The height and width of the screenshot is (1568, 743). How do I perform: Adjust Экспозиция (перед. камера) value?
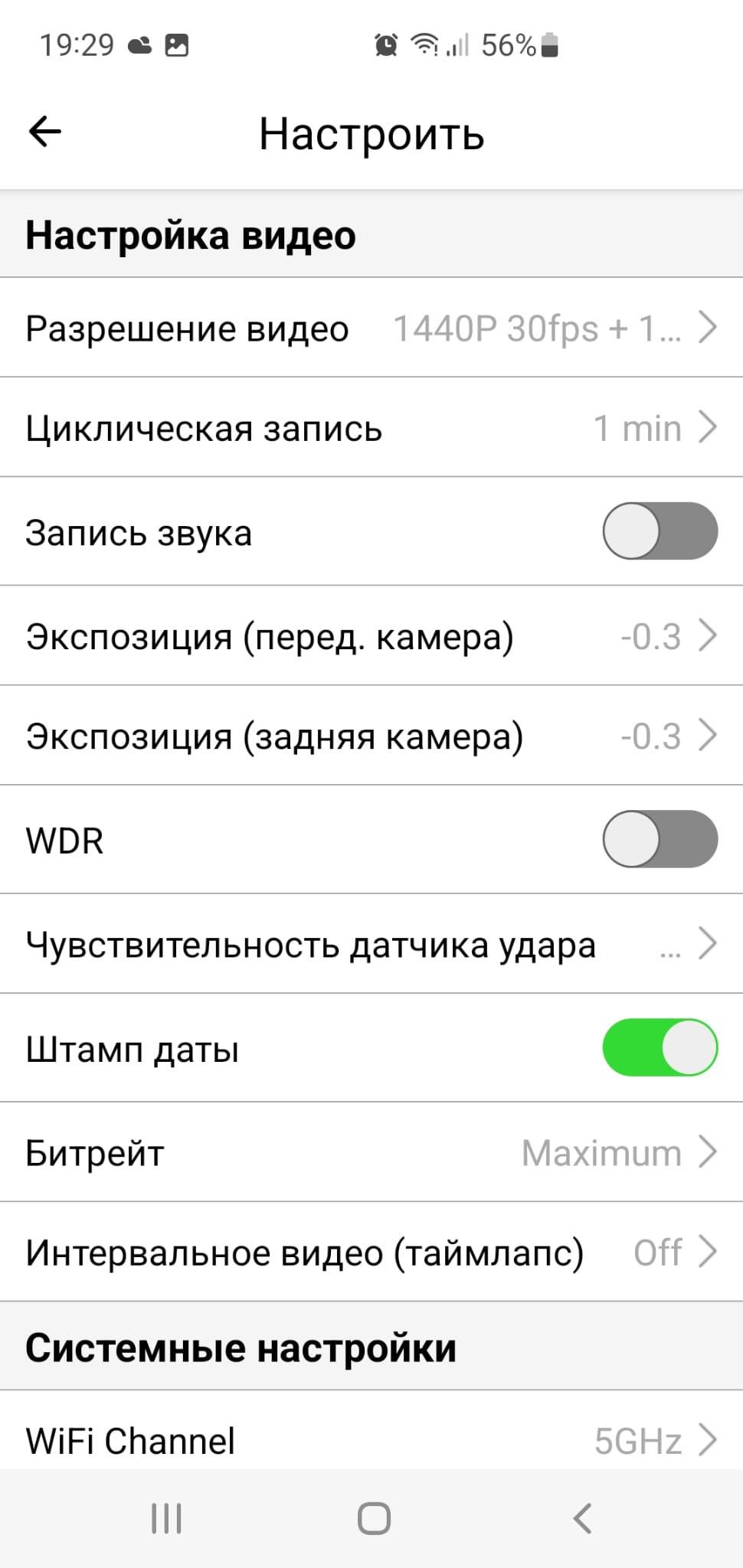click(371, 635)
